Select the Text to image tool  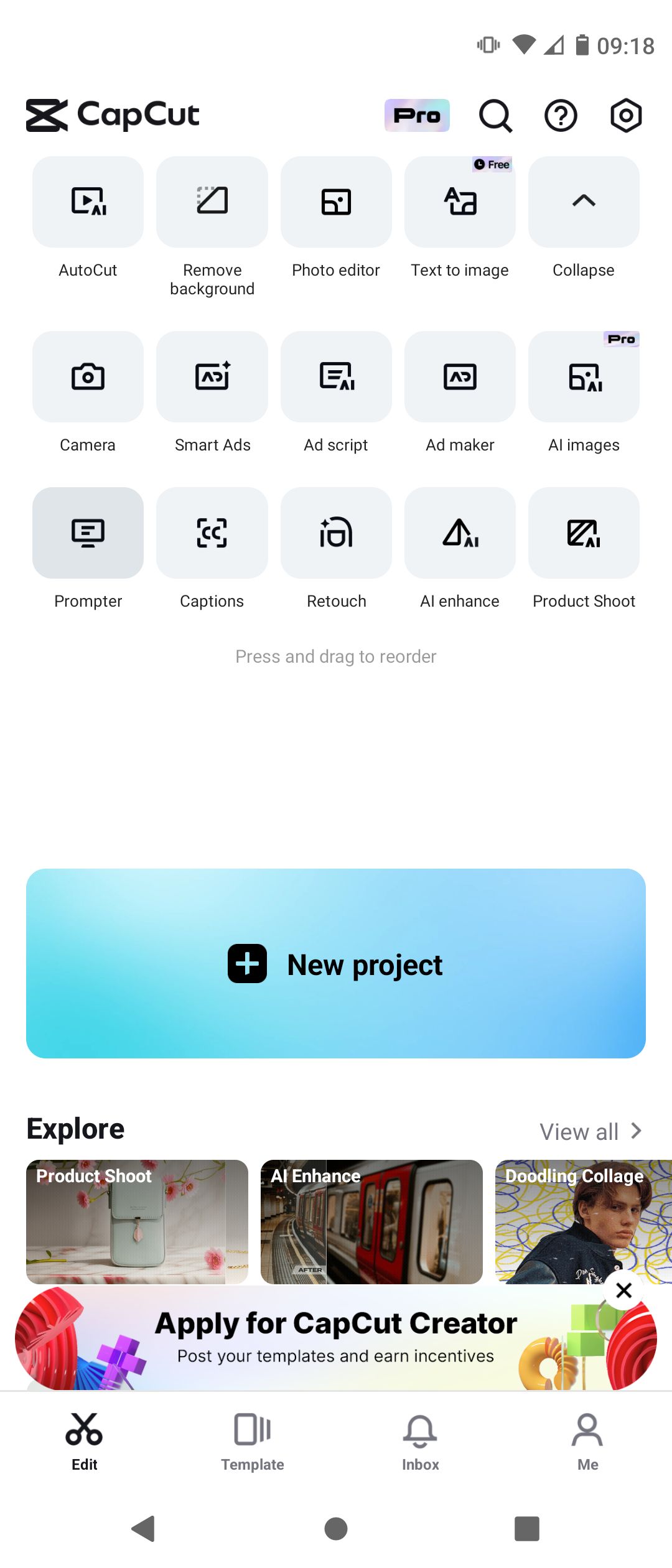460,202
